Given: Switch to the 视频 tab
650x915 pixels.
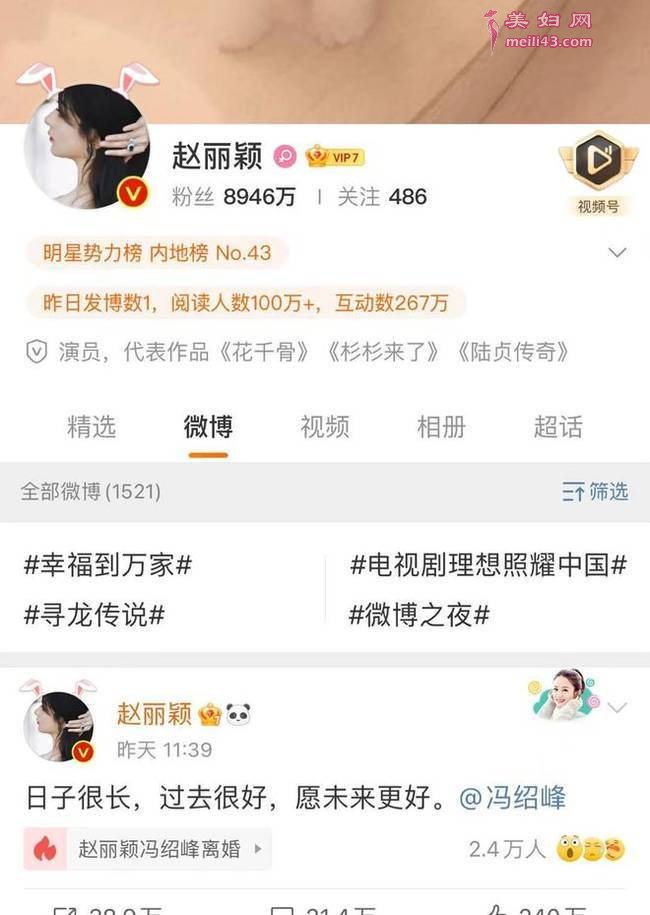Looking at the screenshot, I should point(325,427).
